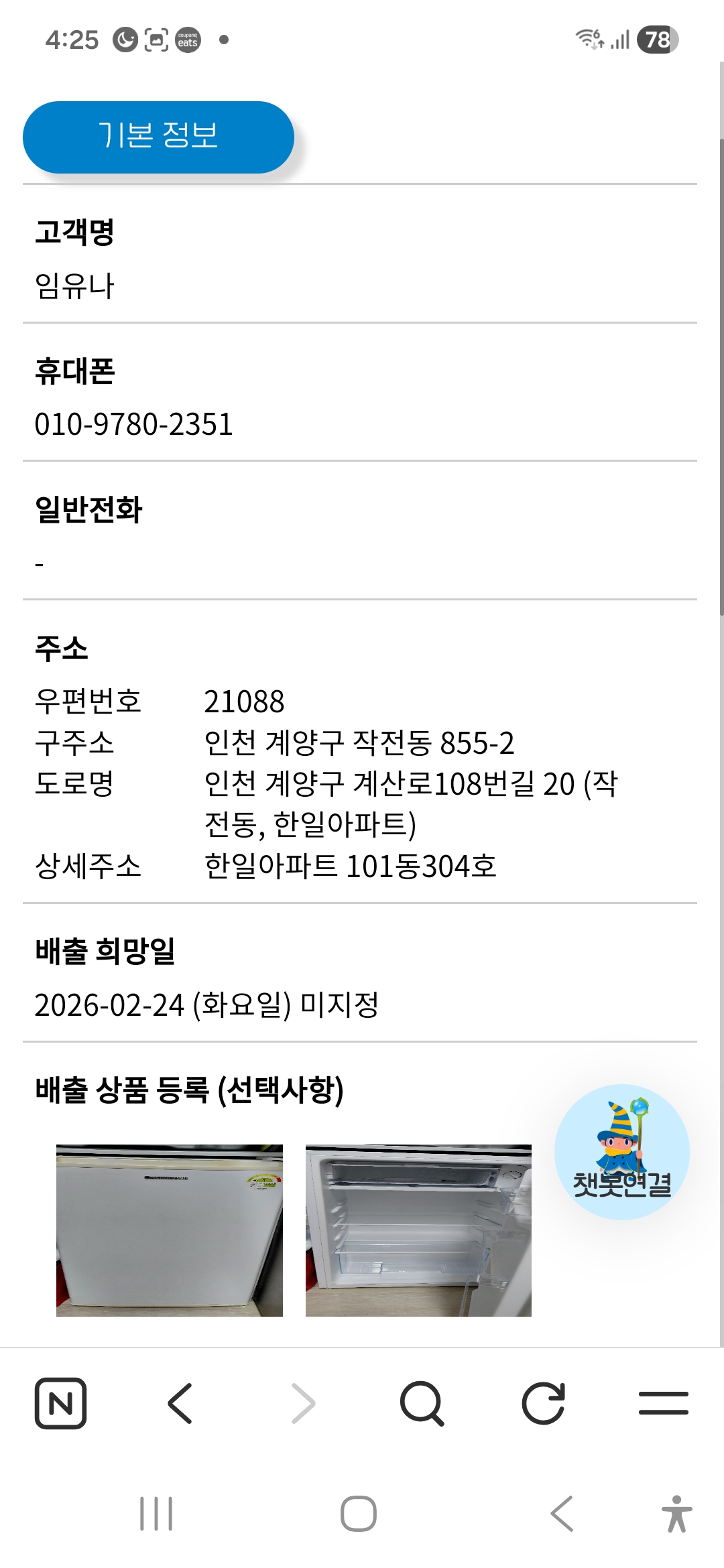The image size is (724, 1568).
Task: Go back to the previous page in browser
Action: click(x=180, y=1403)
